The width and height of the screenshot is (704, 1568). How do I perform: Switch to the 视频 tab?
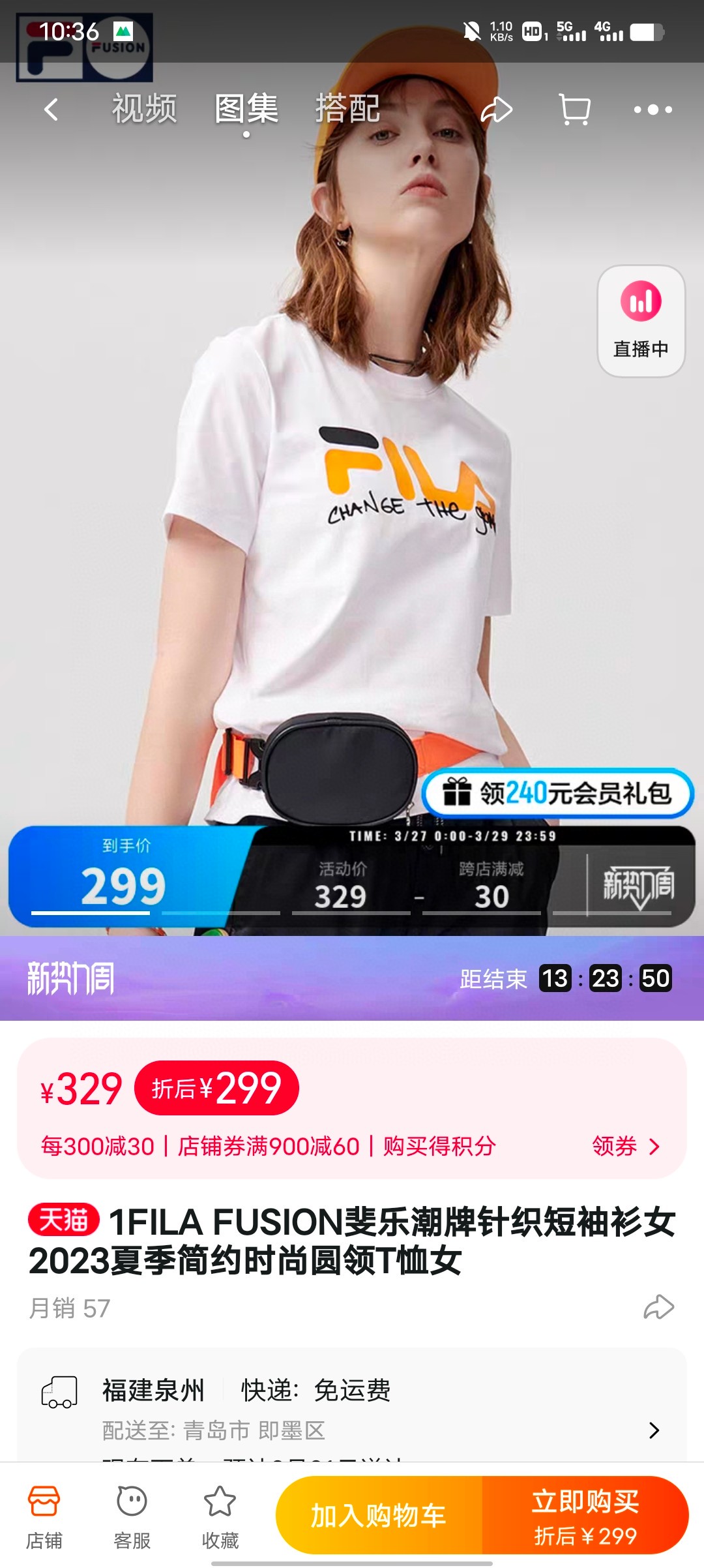(144, 108)
